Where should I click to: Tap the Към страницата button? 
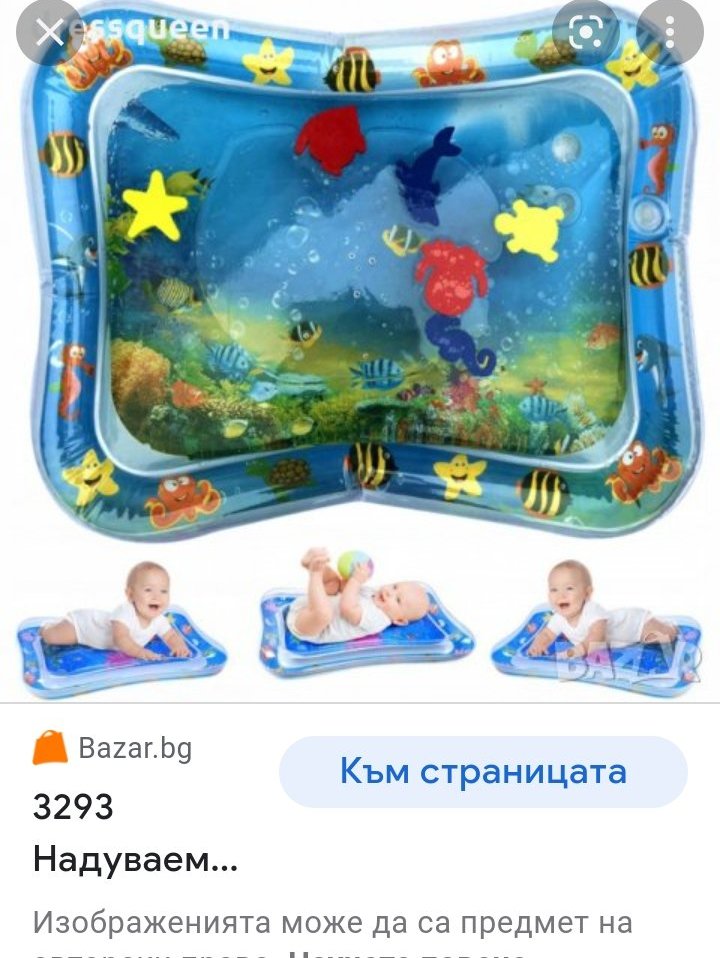pos(483,772)
